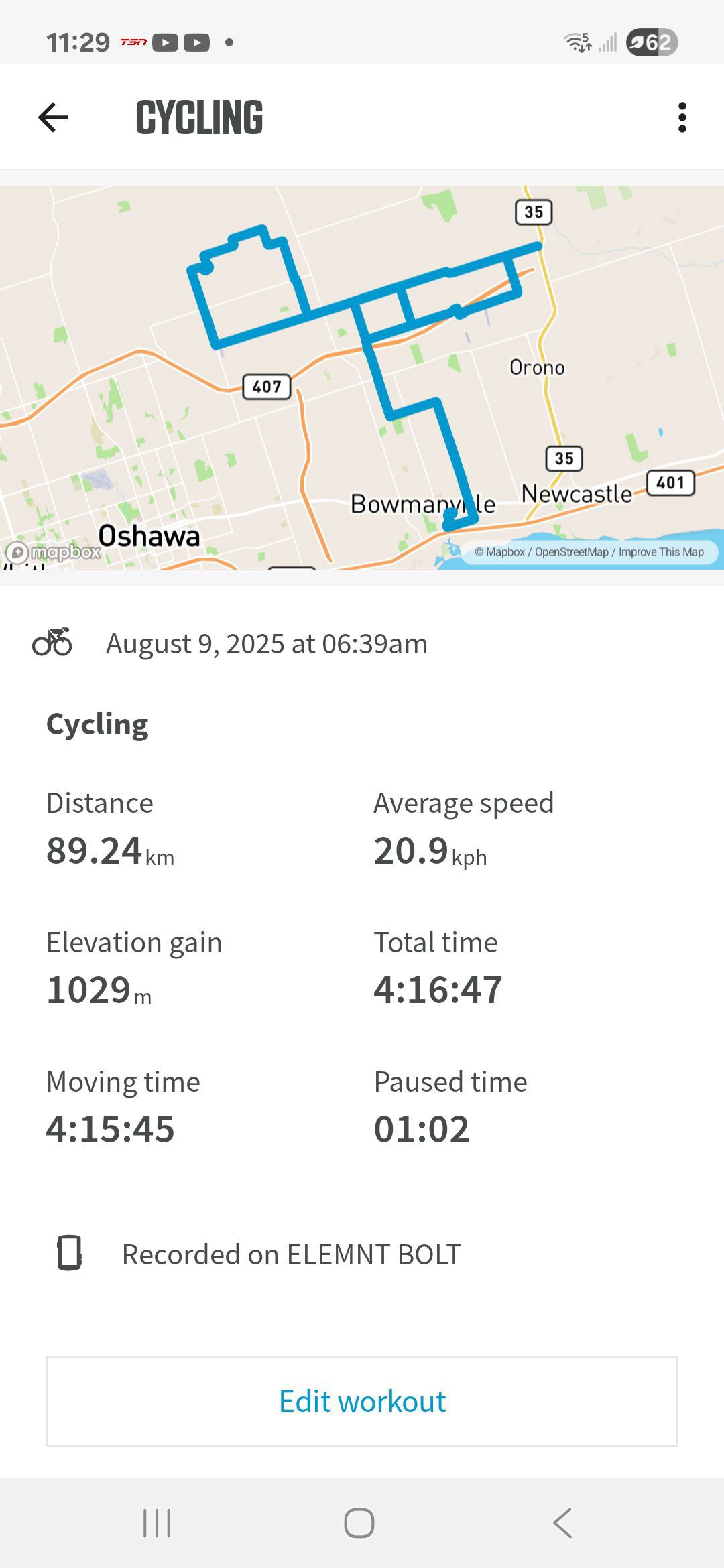Open the Improve This Map link
Image resolution: width=724 pixels, height=1568 pixels.
click(x=661, y=552)
